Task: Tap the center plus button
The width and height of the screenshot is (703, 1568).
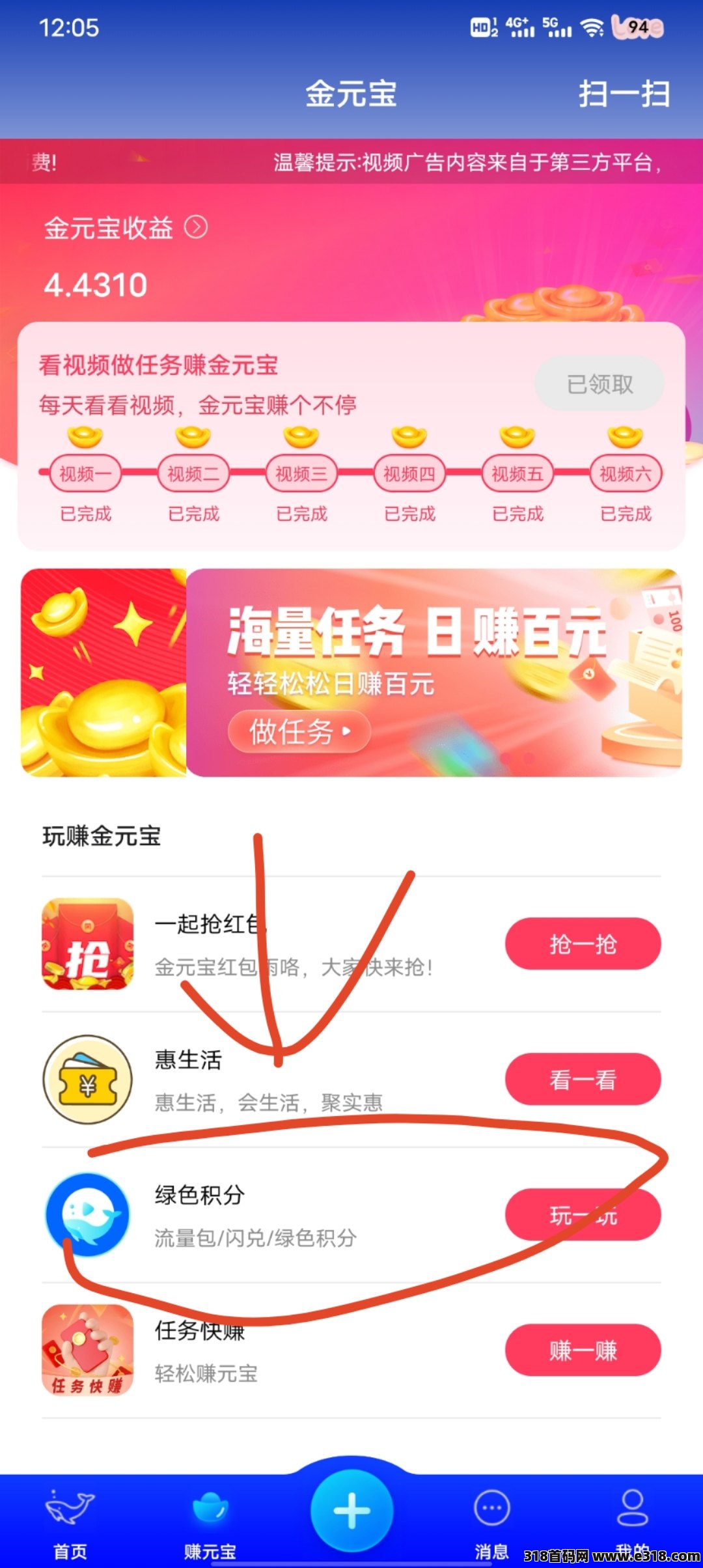Action: 351,1510
